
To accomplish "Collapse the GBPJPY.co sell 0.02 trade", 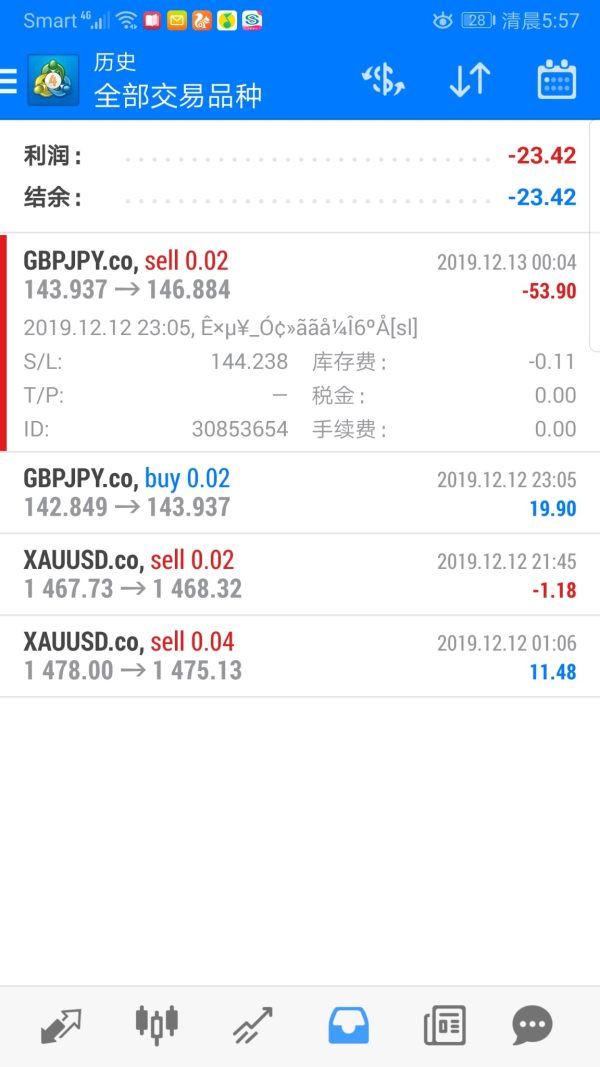I will point(300,342).
